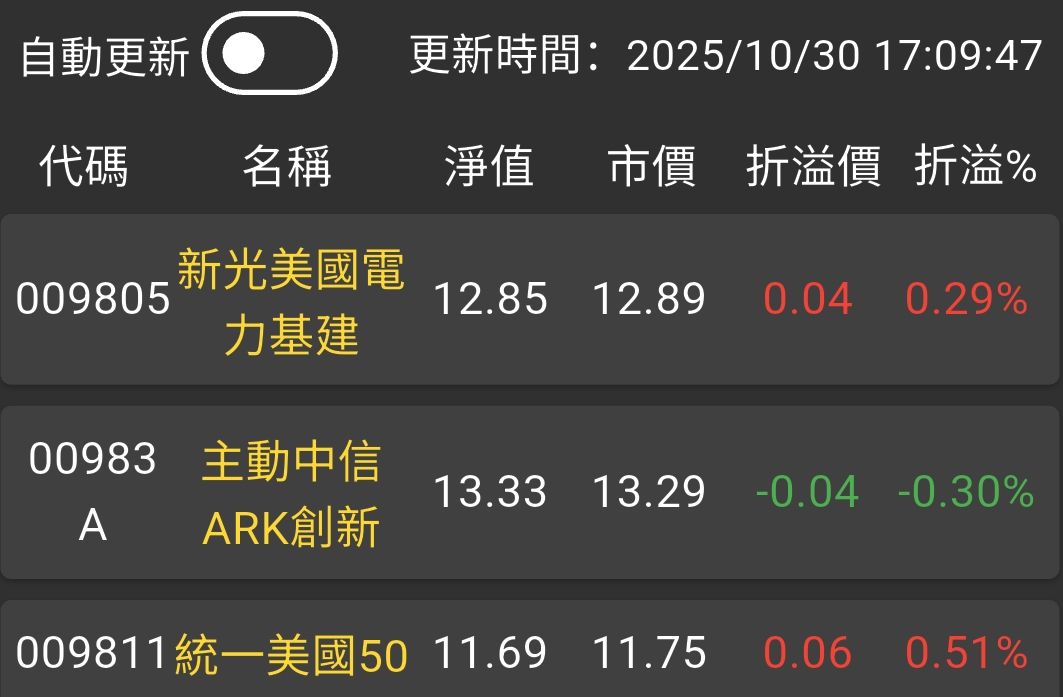
Task: Open the 00983A 主動中信ARK創新 row
Action: coord(530,491)
